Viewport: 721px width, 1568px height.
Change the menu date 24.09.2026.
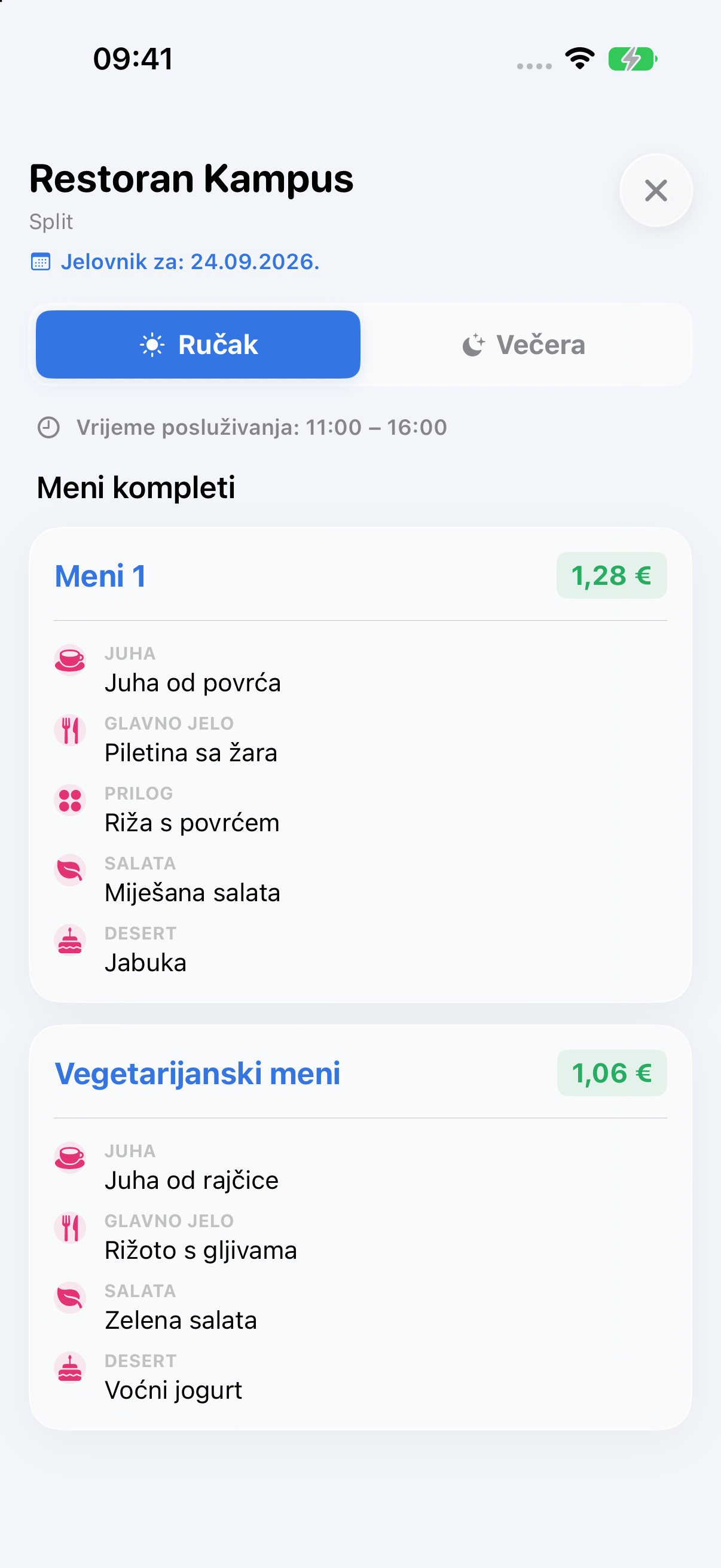point(175,262)
